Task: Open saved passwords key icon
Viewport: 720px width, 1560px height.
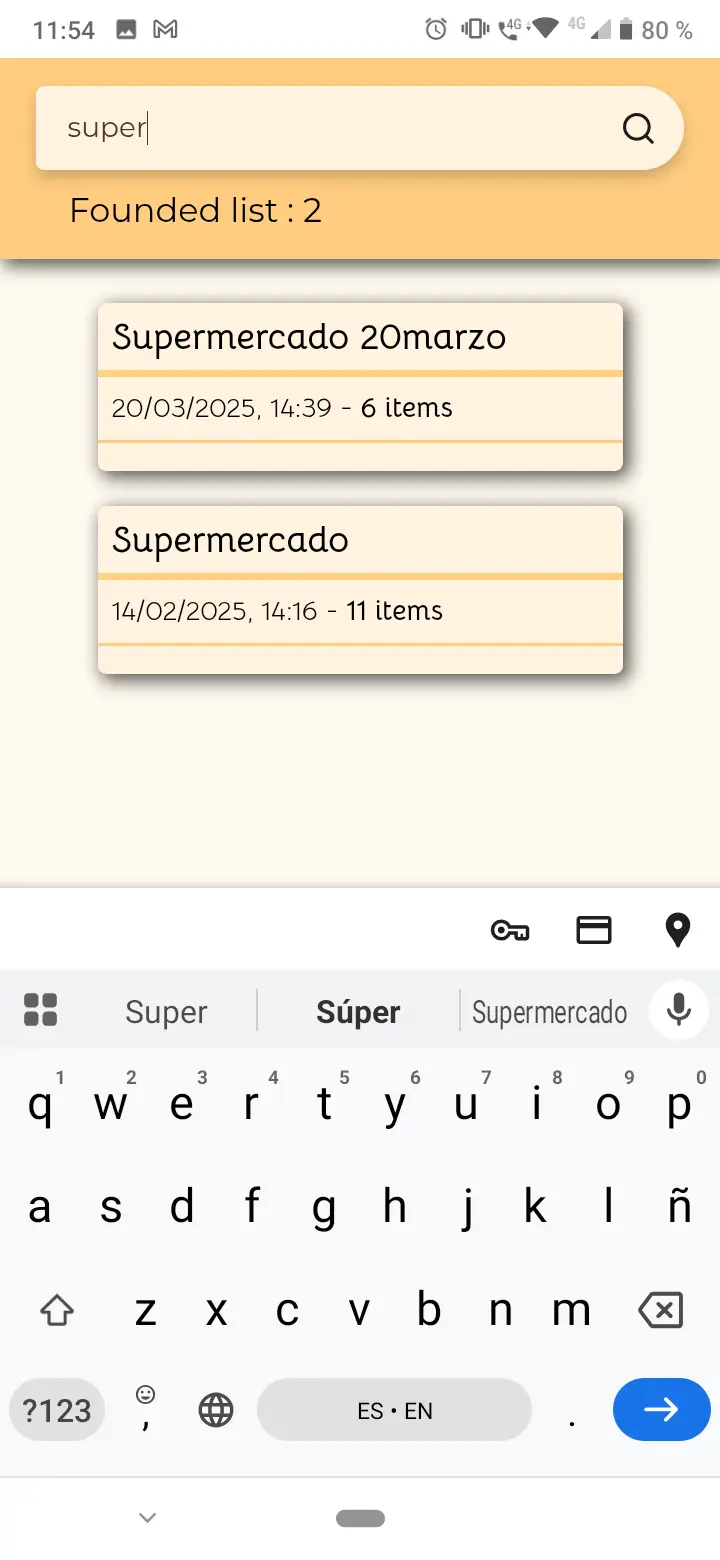Action: coord(510,931)
